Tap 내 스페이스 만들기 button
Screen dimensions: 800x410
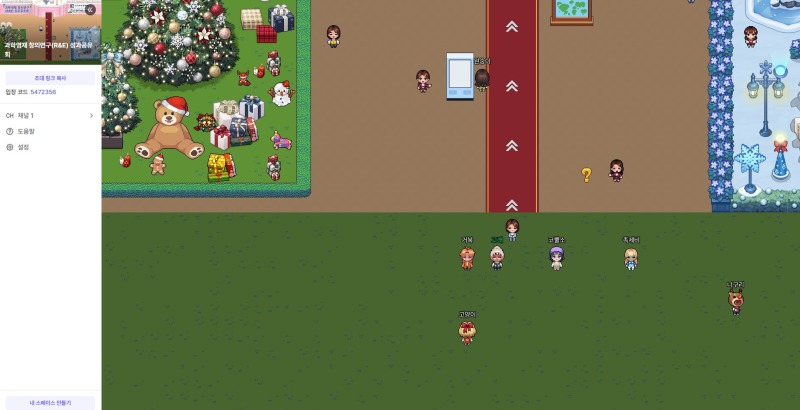pos(50,402)
